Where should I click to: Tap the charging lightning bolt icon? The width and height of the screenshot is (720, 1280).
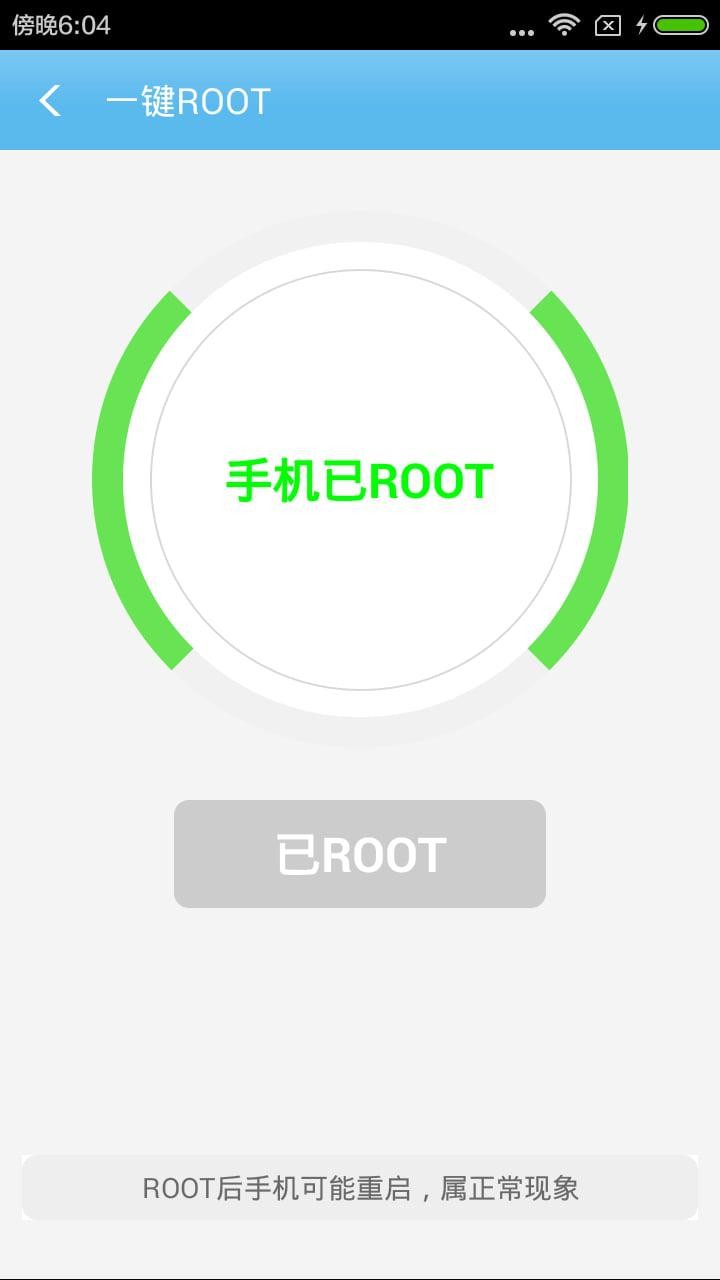click(643, 26)
